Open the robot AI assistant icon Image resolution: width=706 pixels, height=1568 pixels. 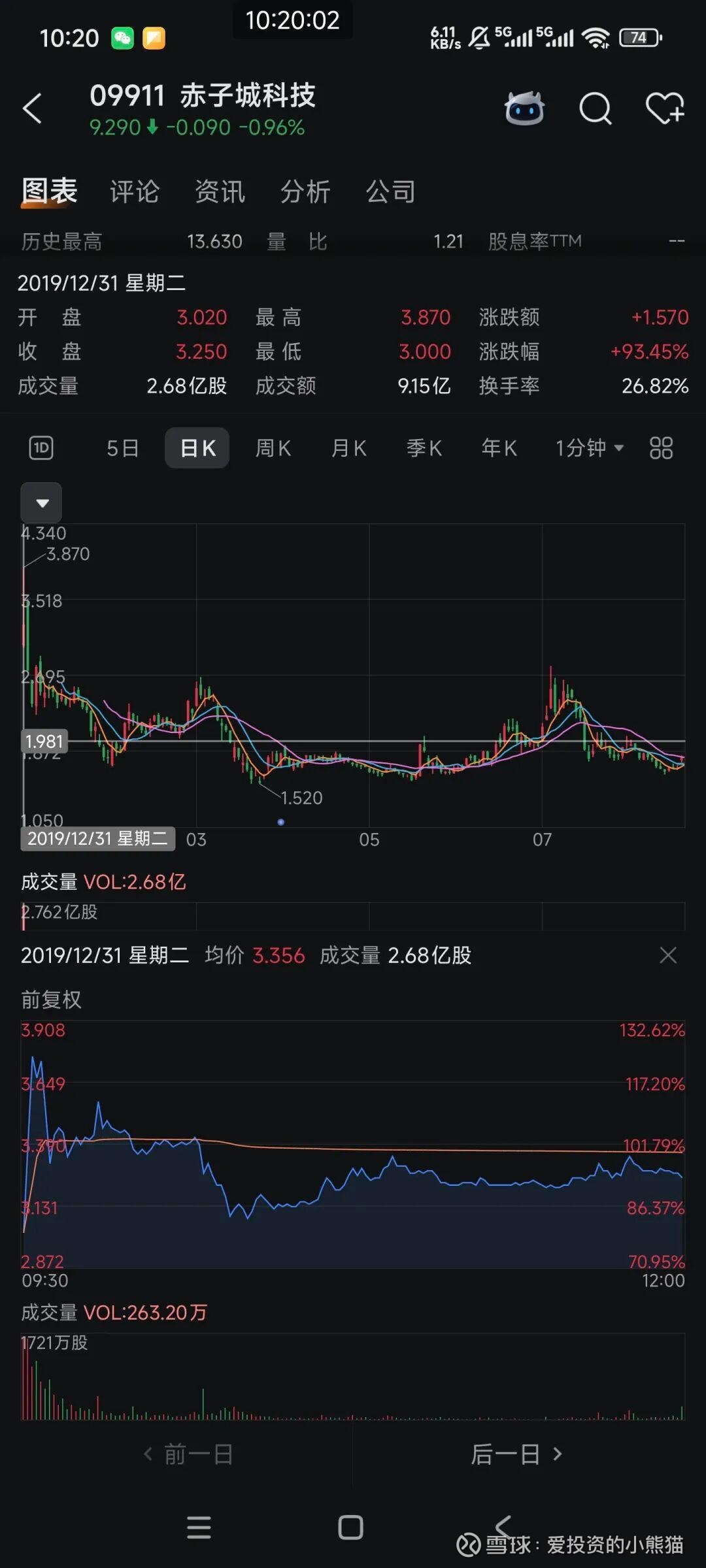[524, 108]
